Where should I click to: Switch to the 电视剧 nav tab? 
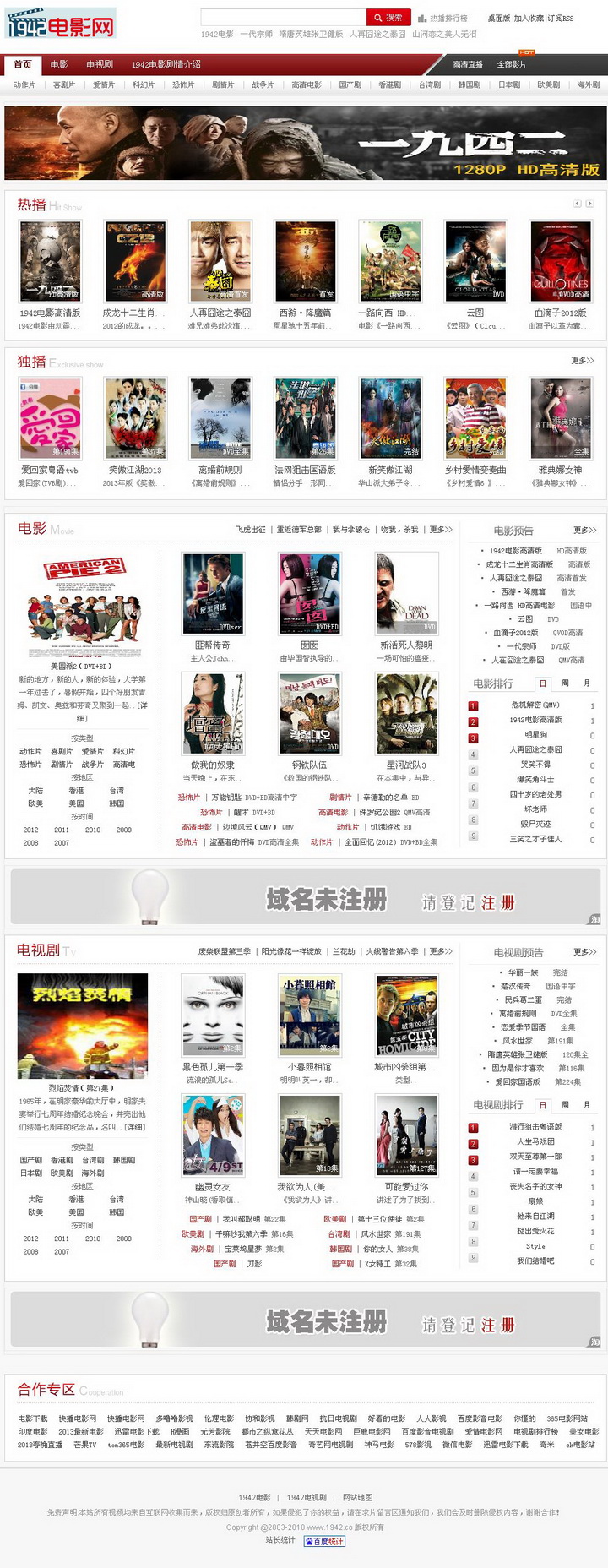[x=100, y=64]
